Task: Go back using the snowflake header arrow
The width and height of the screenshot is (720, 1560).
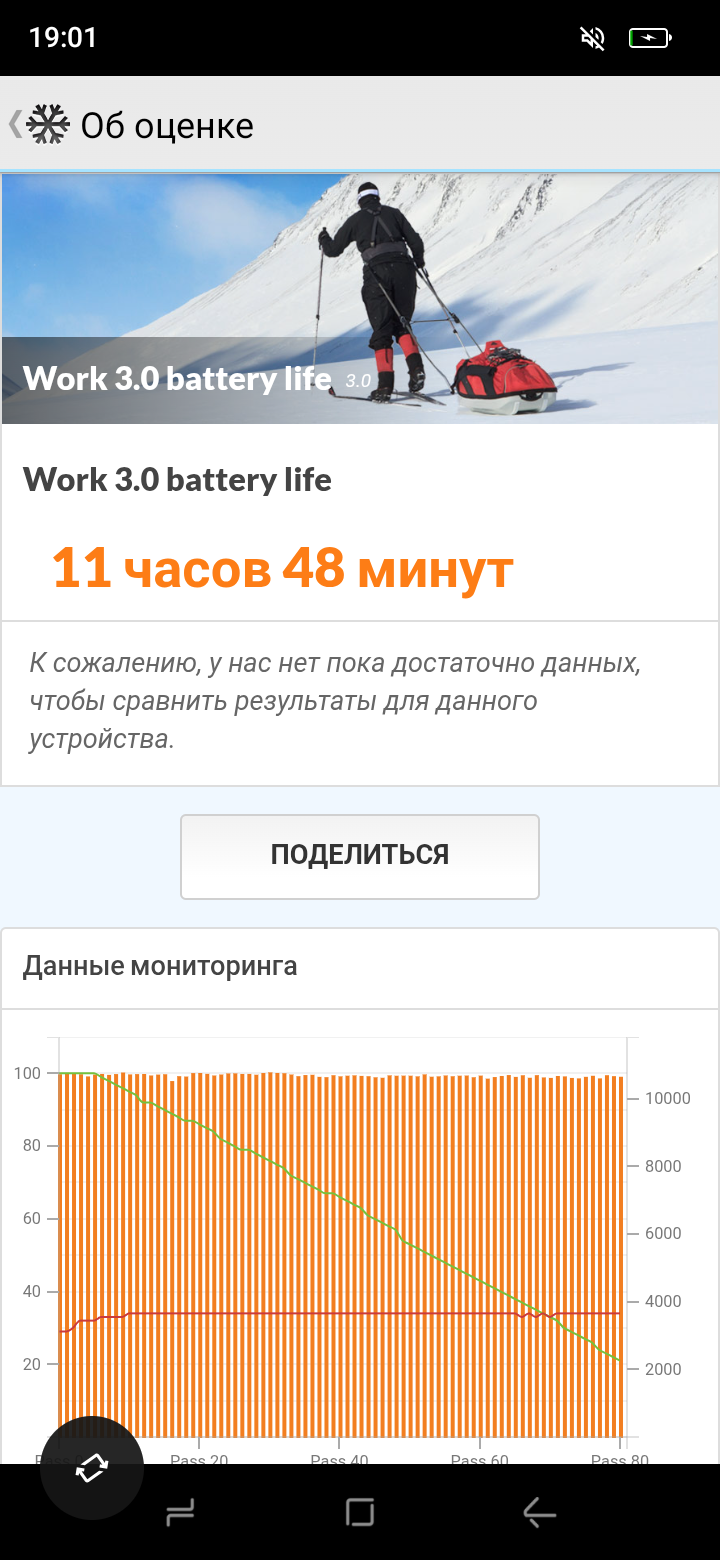Action: [36, 125]
